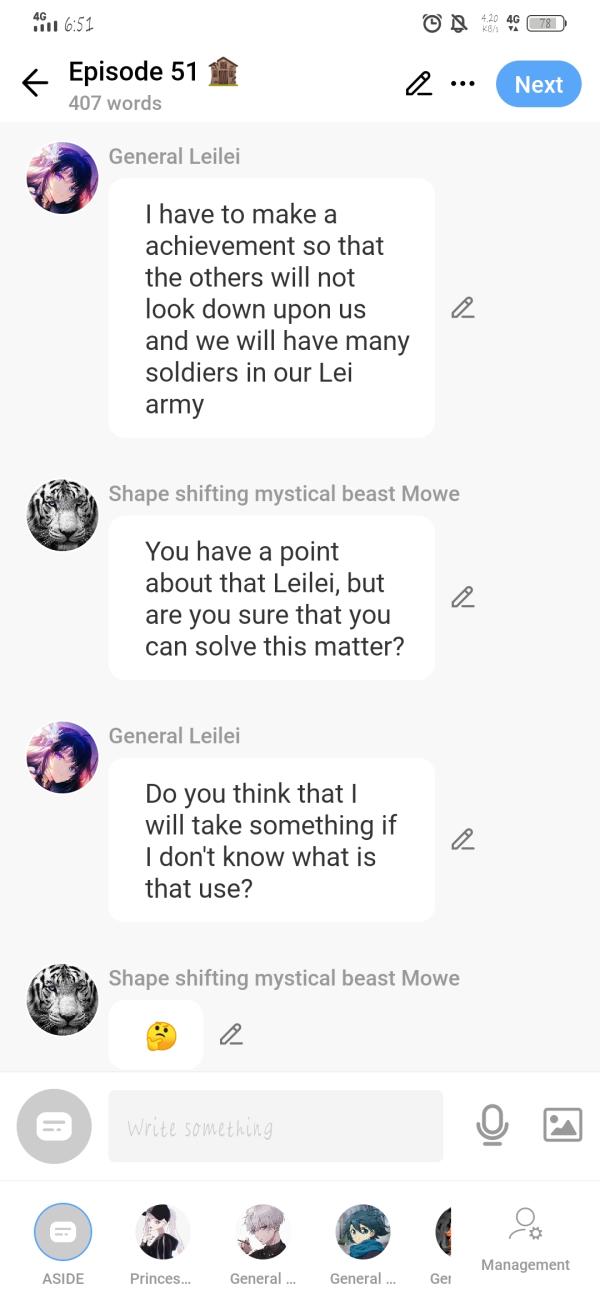Viewport: 600px width, 1300px height.
Task: Edit the message starting "You have a point"
Action: pyautogui.click(x=462, y=597)
